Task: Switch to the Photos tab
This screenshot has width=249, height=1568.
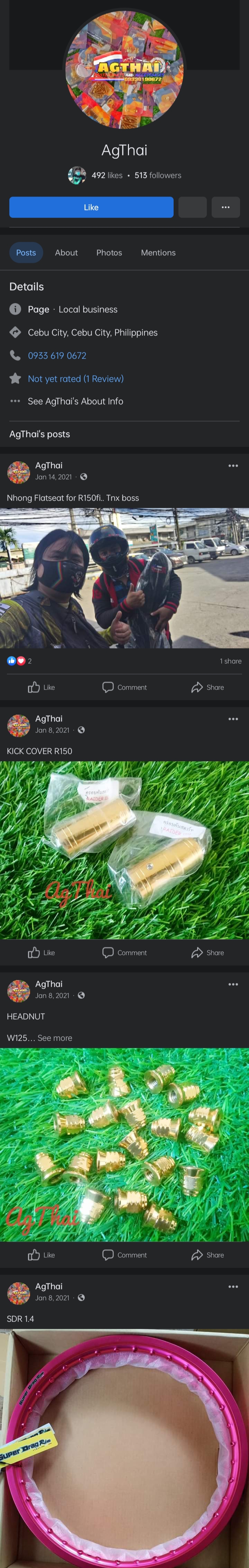Action: (x=109, y=253)
